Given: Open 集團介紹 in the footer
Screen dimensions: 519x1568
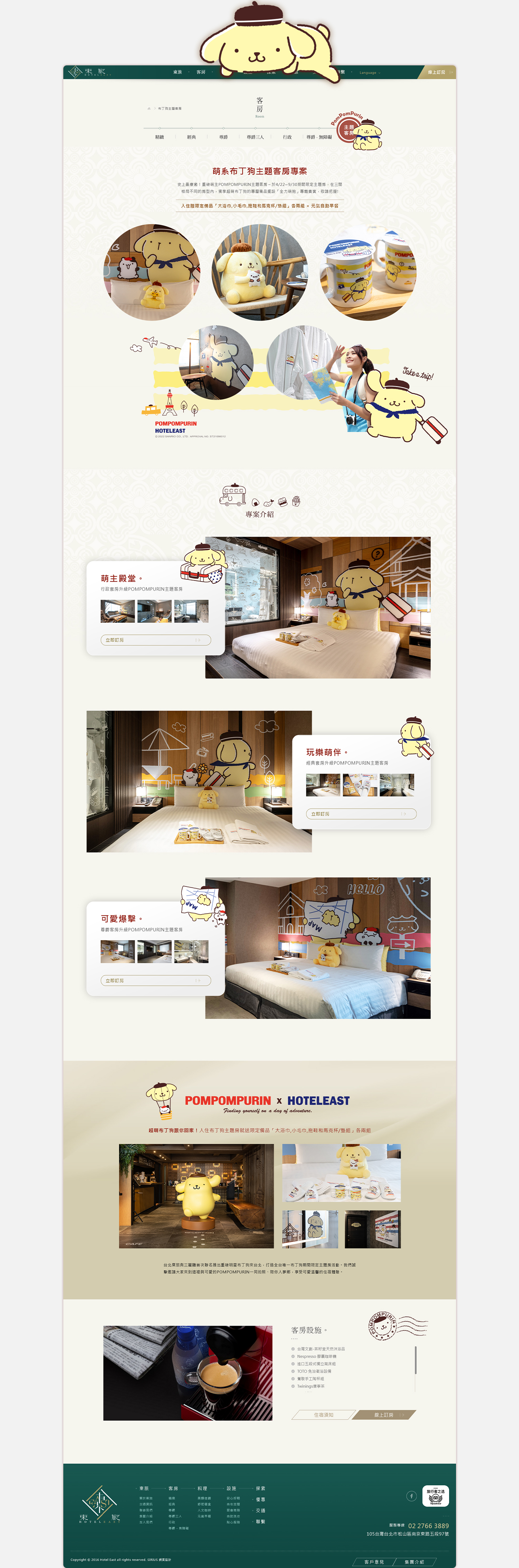Looking at the screenshot, I should [x=414, y=1562].
